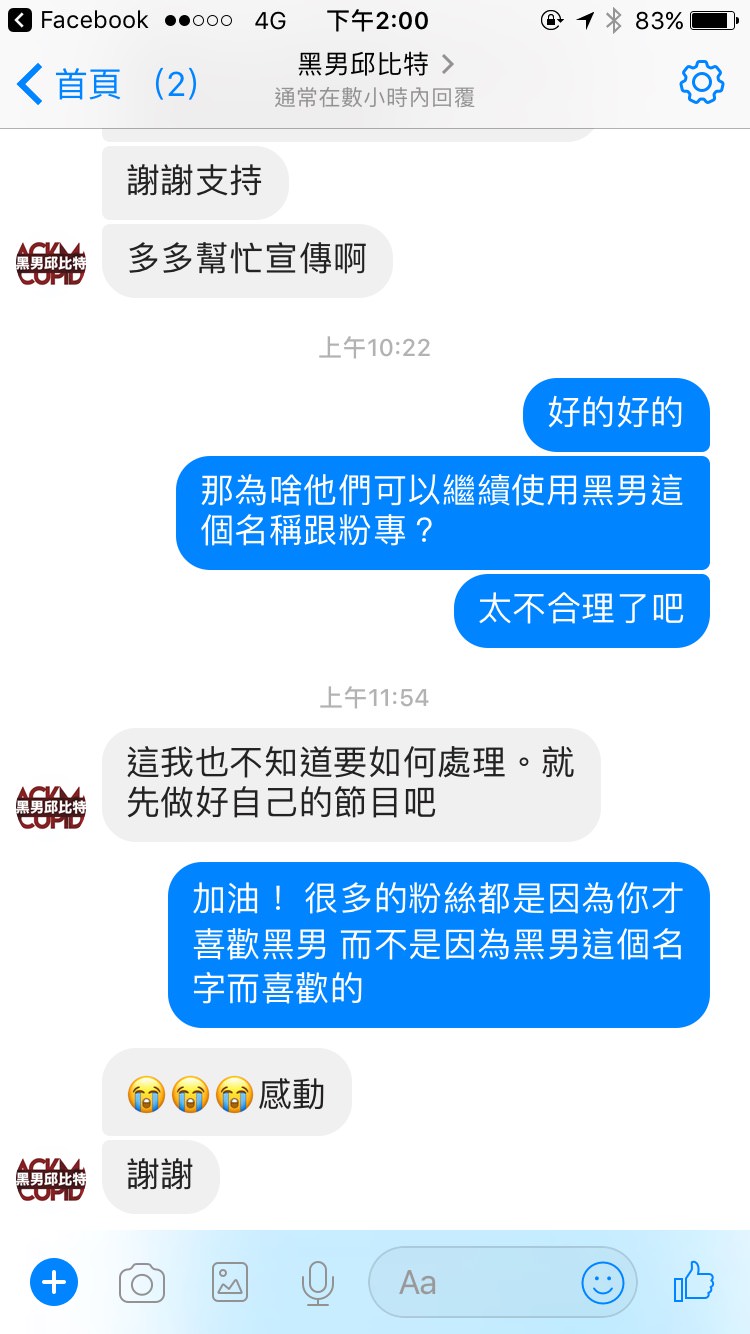Focus the Aa message input field

[x=470, y=1282]
